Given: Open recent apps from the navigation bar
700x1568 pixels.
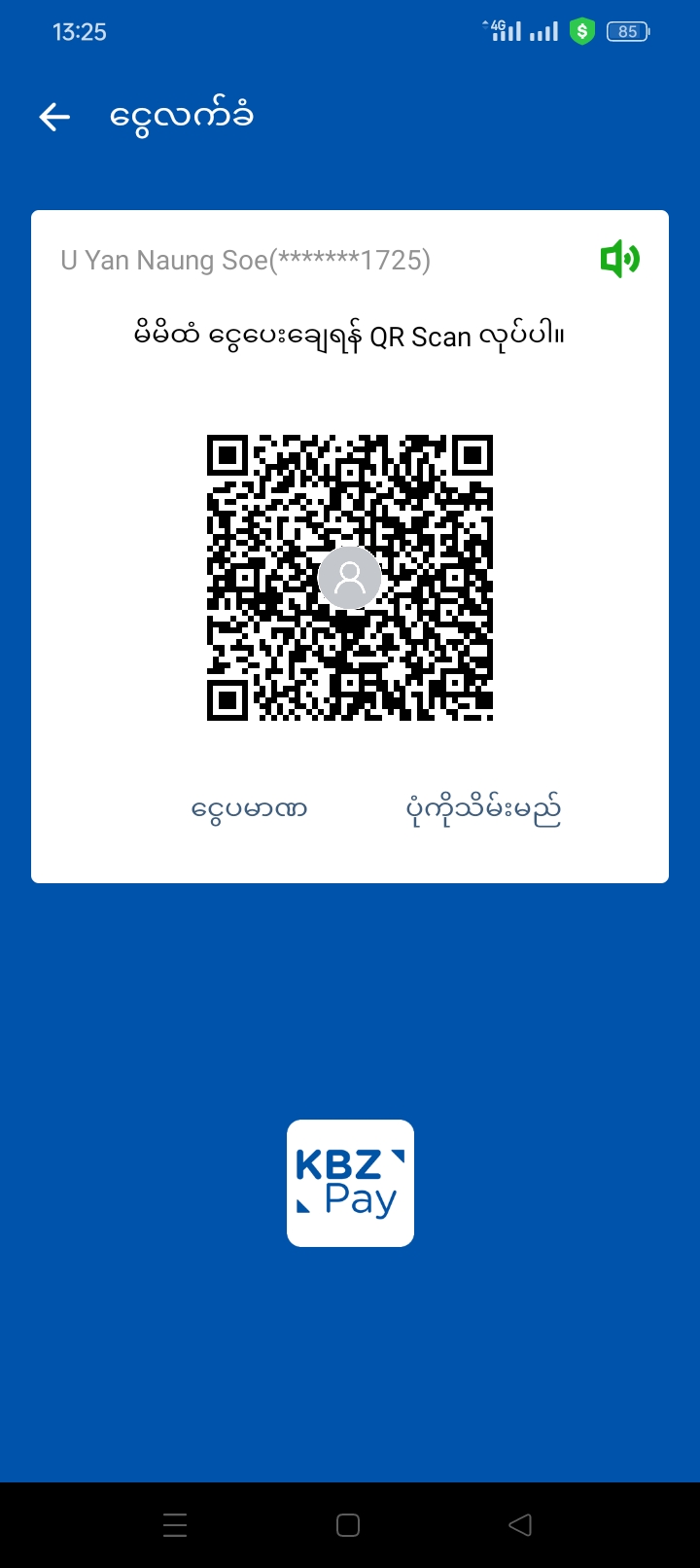Looking at the screenshot, I should (175, 1525).
